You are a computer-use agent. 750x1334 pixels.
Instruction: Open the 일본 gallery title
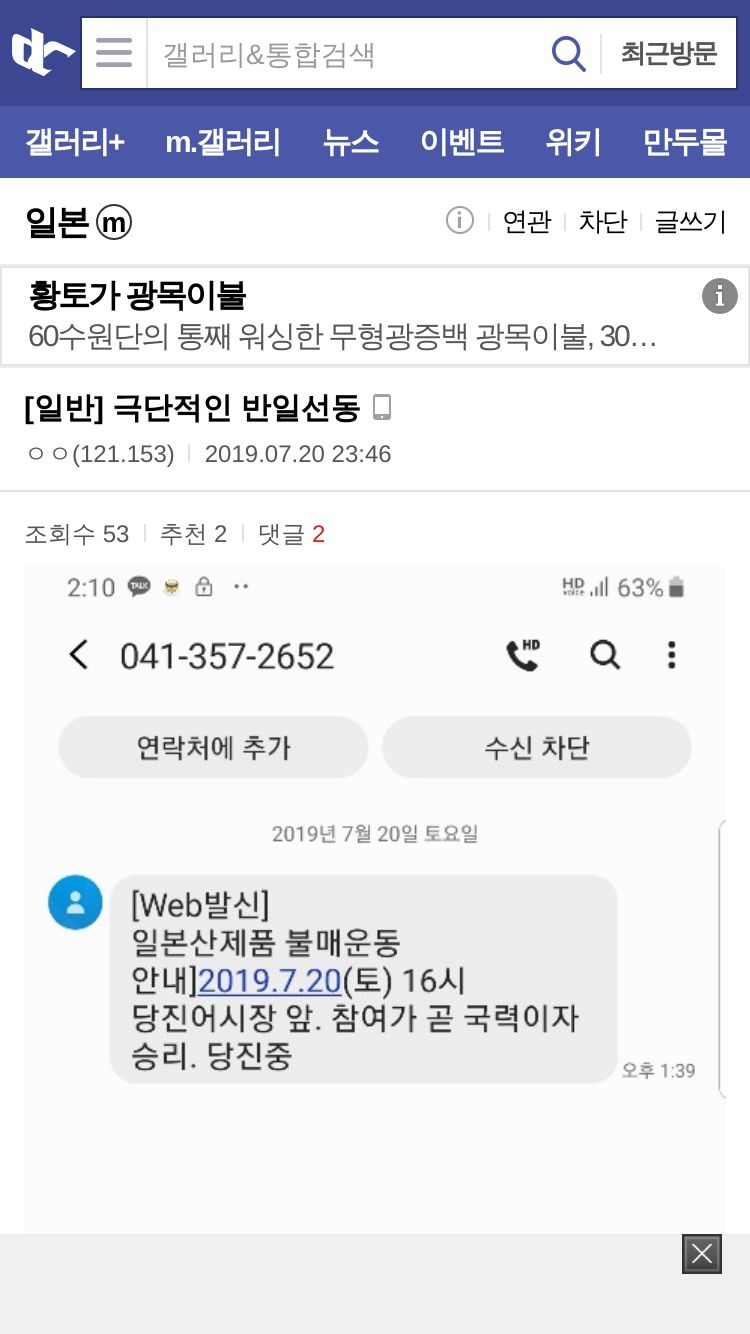78,222
